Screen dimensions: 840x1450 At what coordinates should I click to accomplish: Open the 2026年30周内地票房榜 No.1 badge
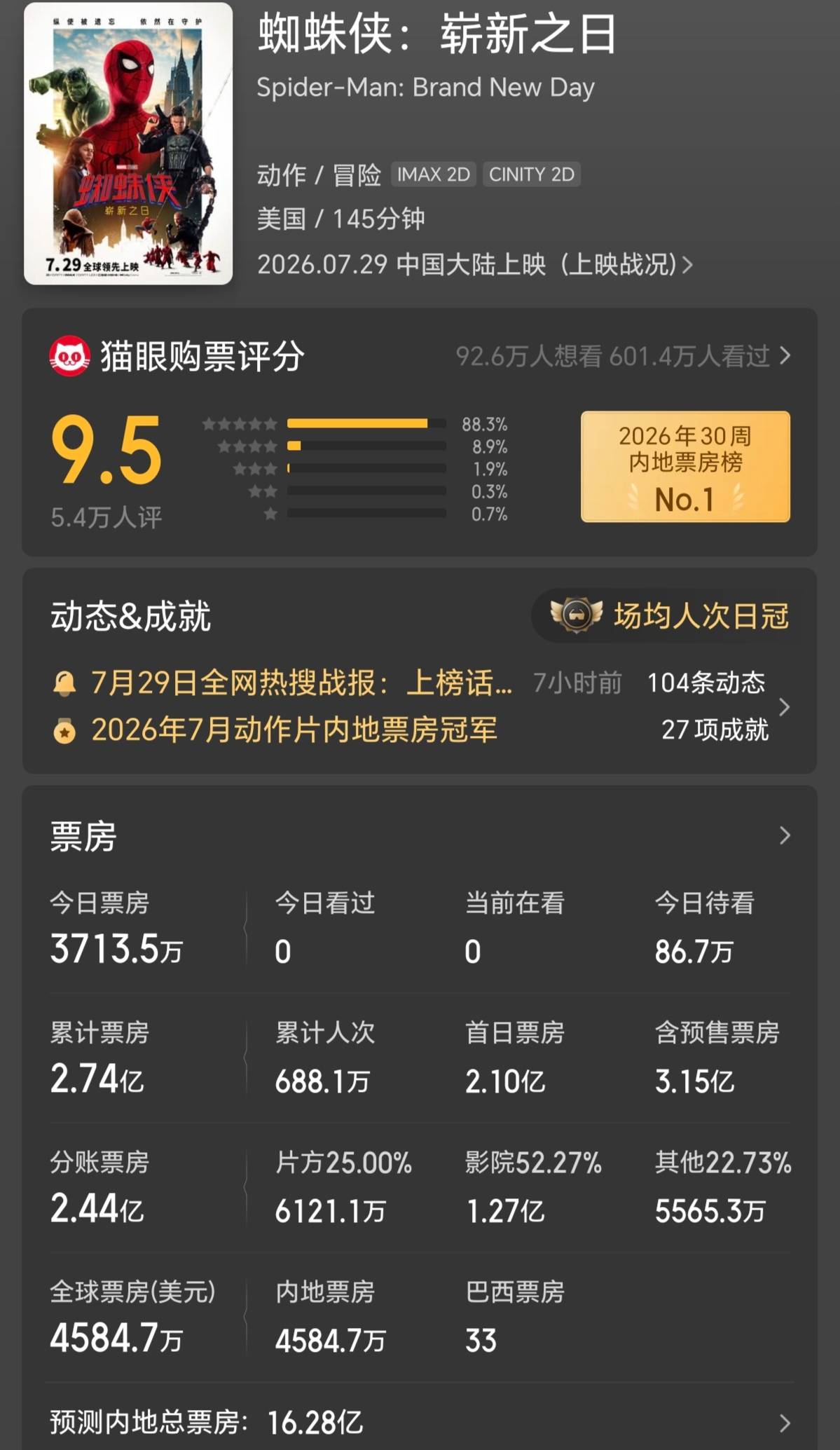(x=685, y=467)
